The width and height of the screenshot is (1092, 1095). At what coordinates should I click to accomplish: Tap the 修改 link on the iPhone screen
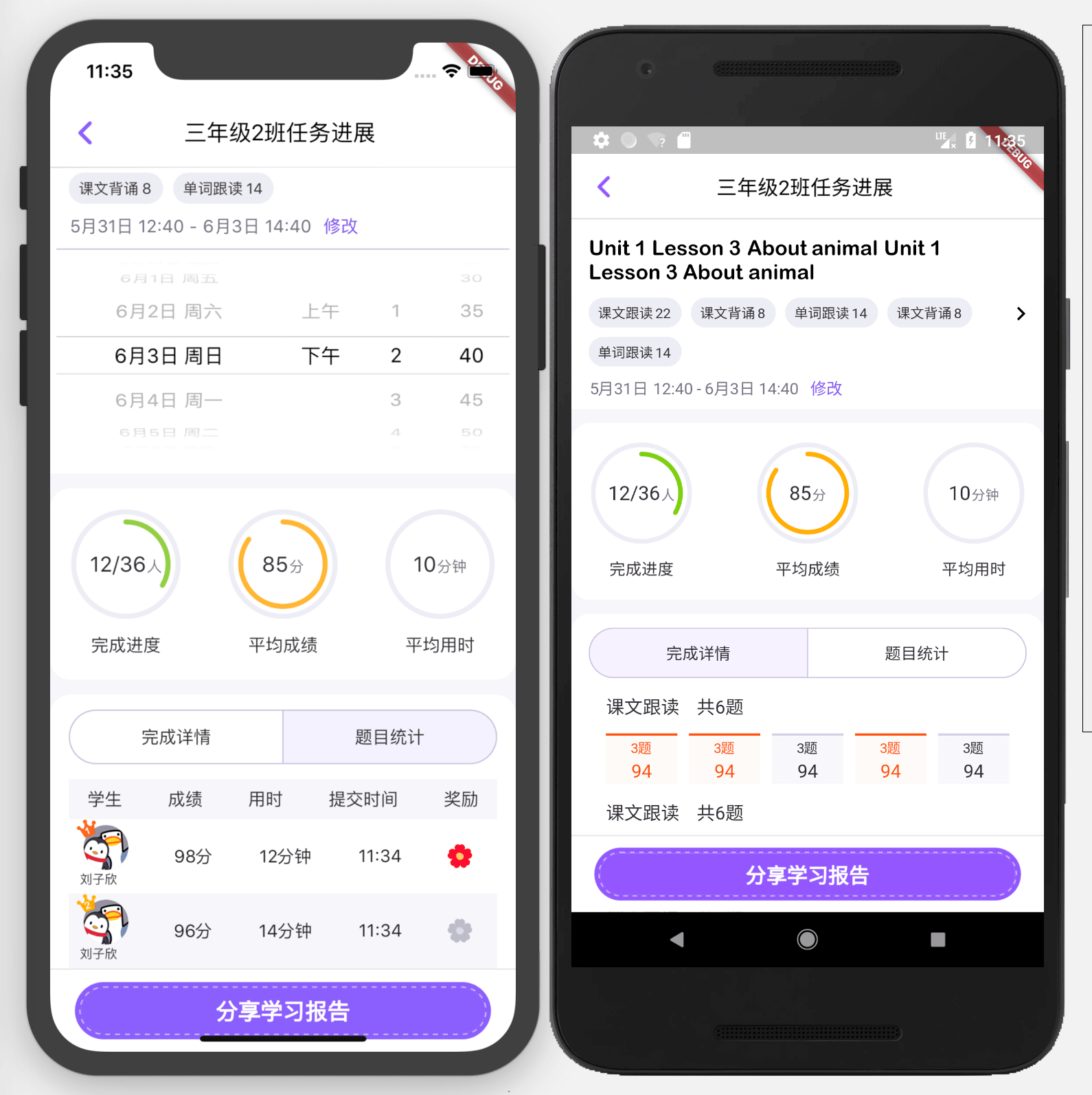coord(341,226)
